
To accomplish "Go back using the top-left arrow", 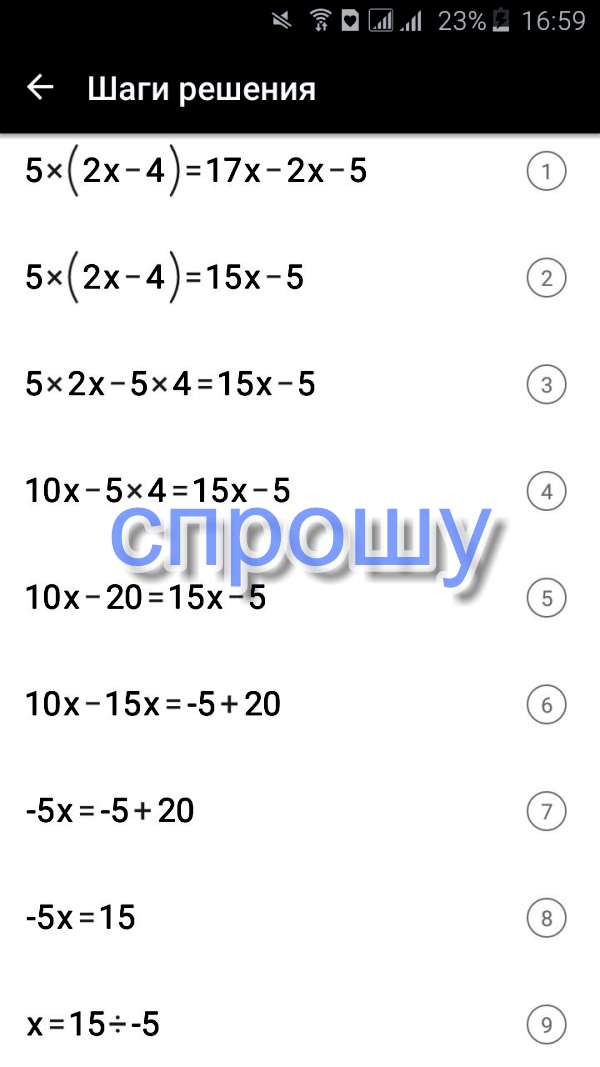I will (40, 88).
